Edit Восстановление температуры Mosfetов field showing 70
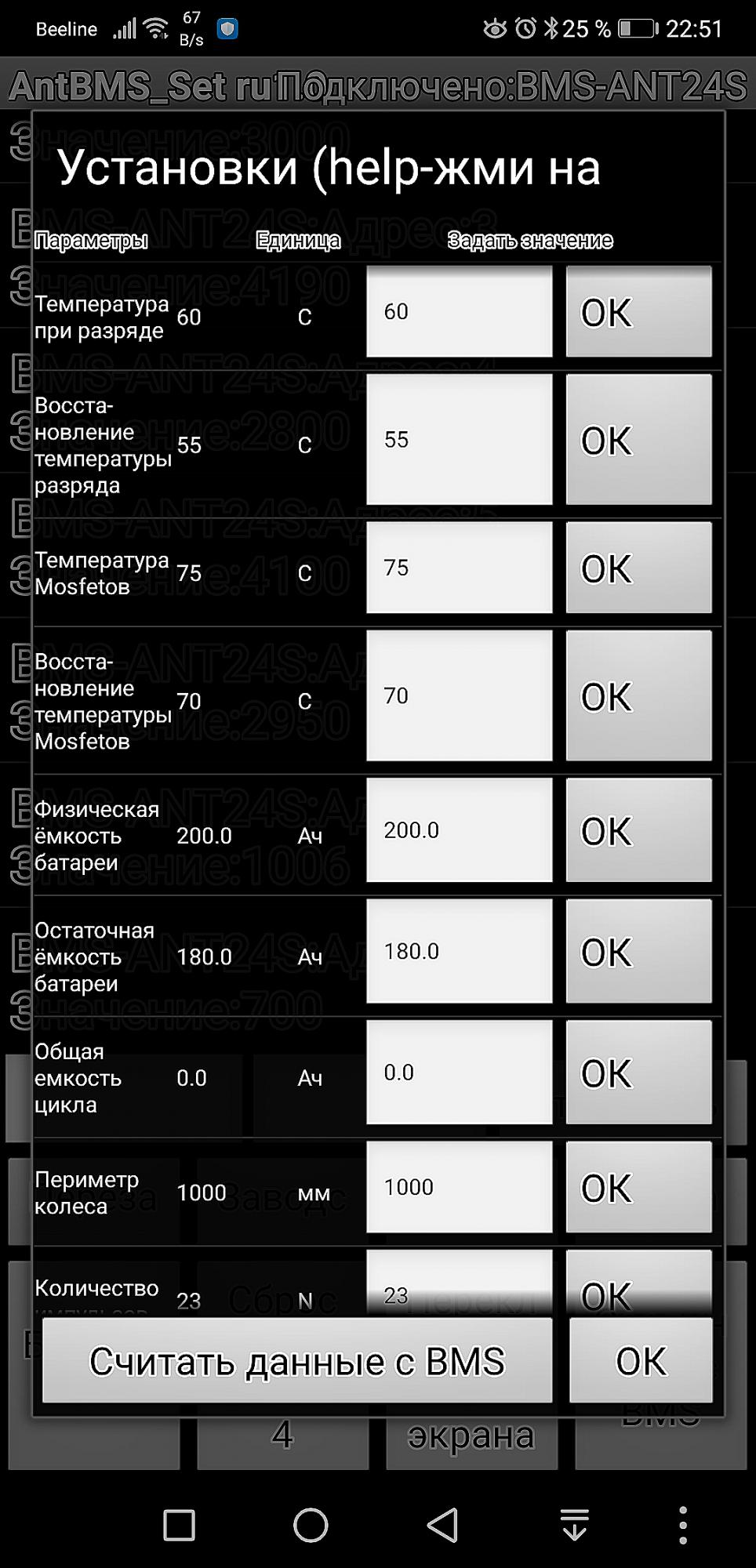 coord(459,695)
